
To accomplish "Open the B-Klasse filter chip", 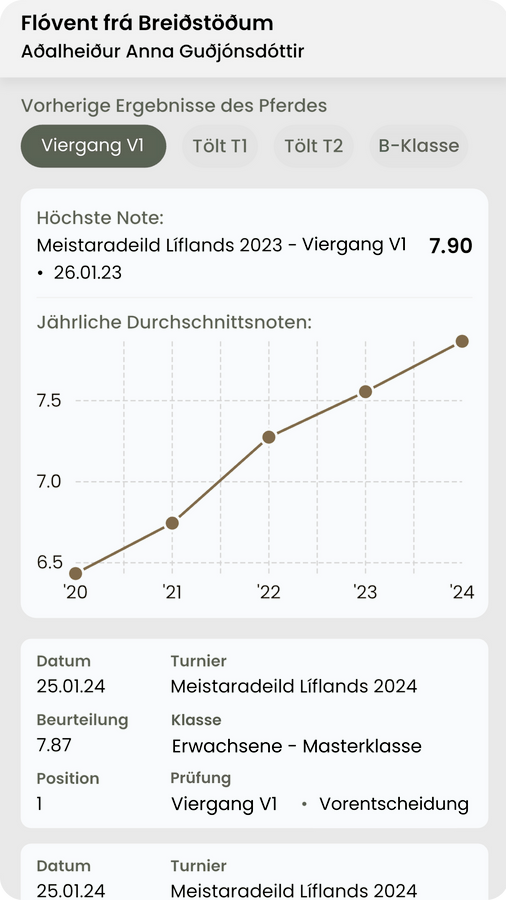I will point(419,146).
